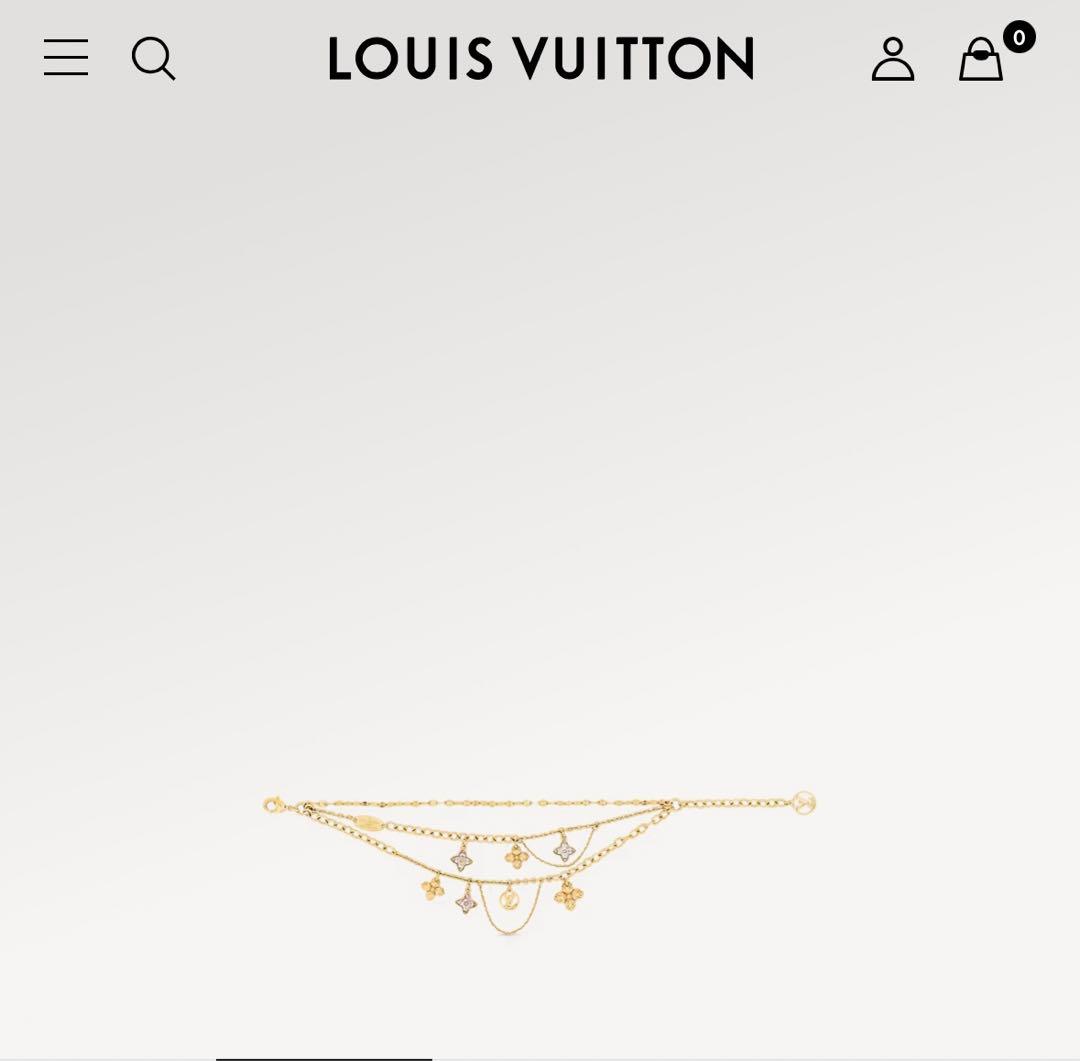Enlarge the gold charm bracelet image
The height and width of the screenshot is (1061, 1080).
[538, 858]
